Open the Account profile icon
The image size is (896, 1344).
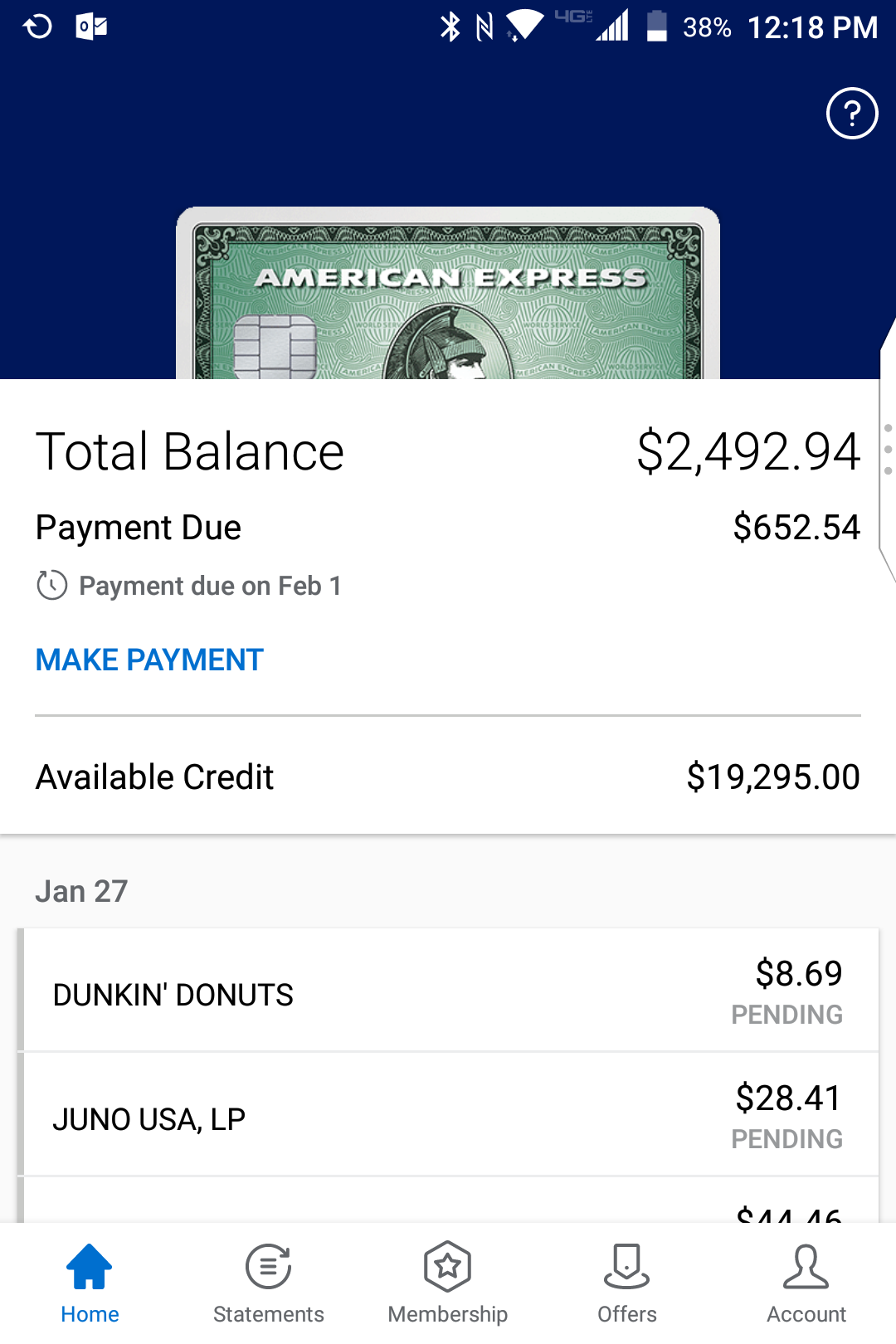pos(806,1264)
